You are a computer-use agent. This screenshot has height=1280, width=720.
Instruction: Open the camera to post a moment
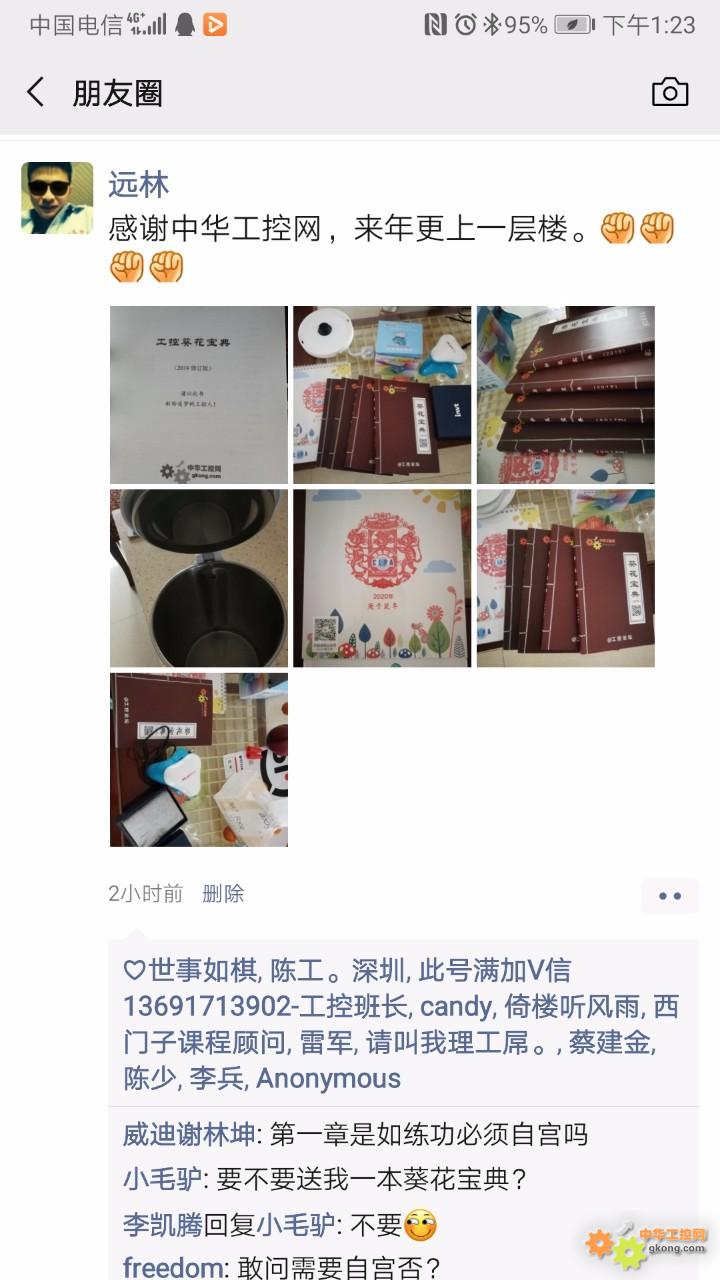coord(670,92)
